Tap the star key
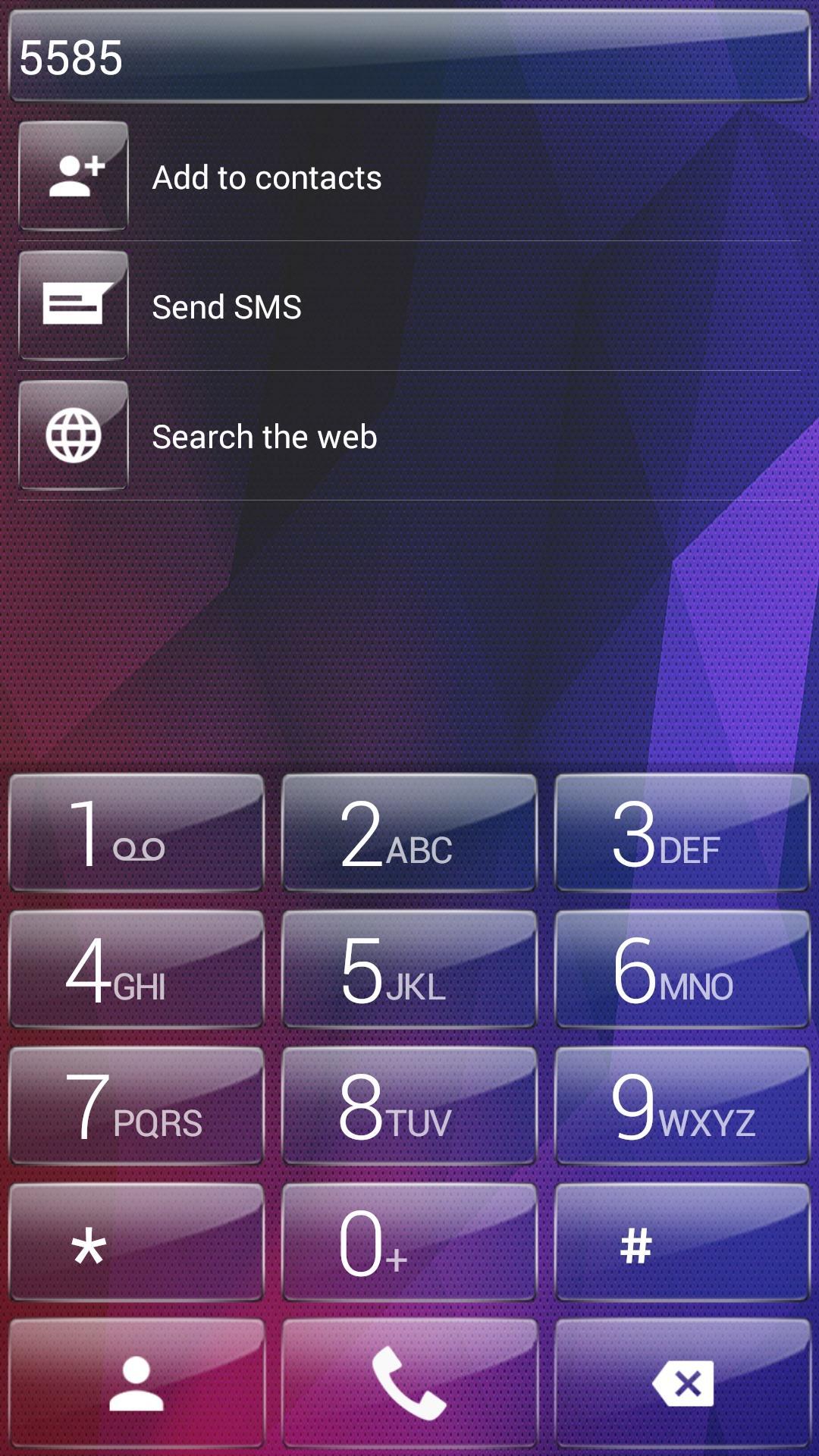 coord(136,1242)
